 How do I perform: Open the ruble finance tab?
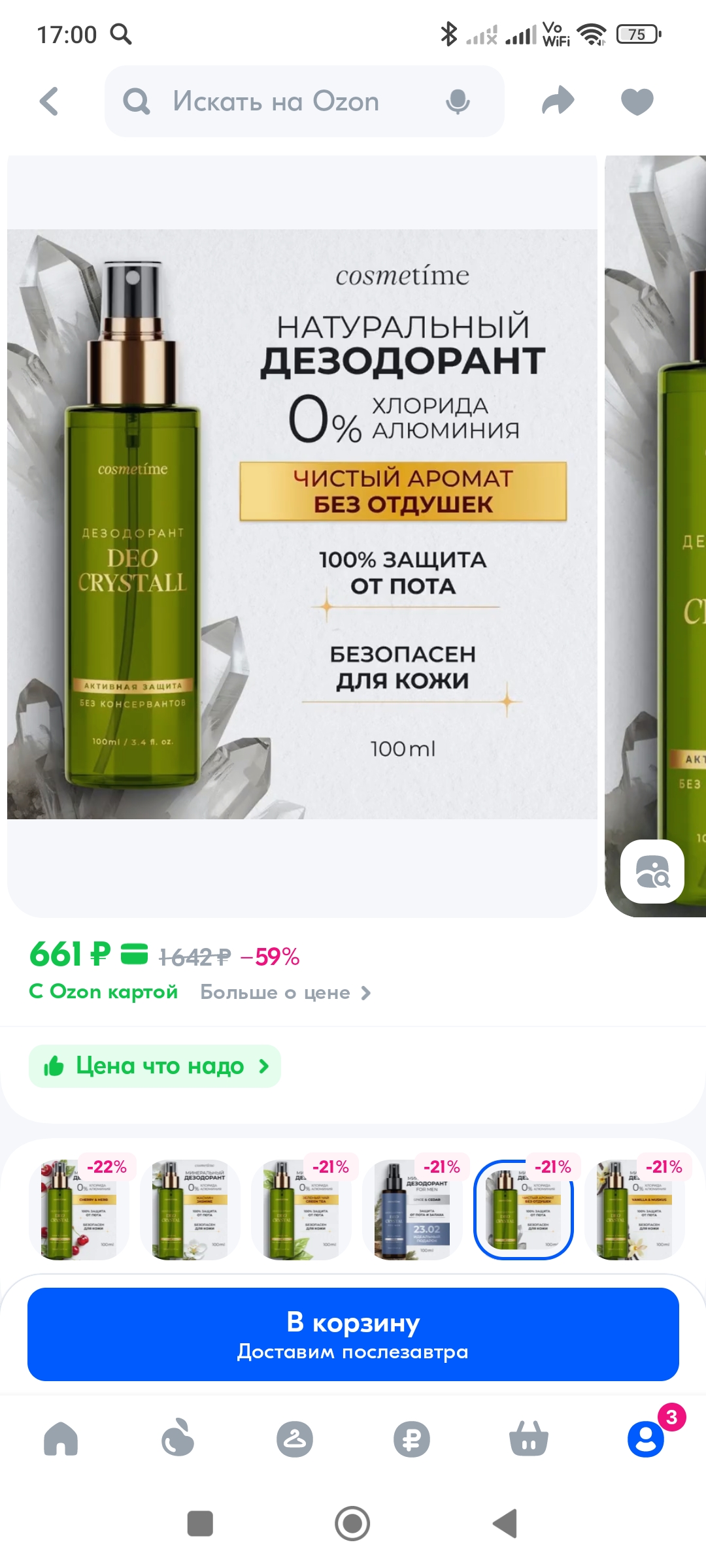tap(412, 1439)
